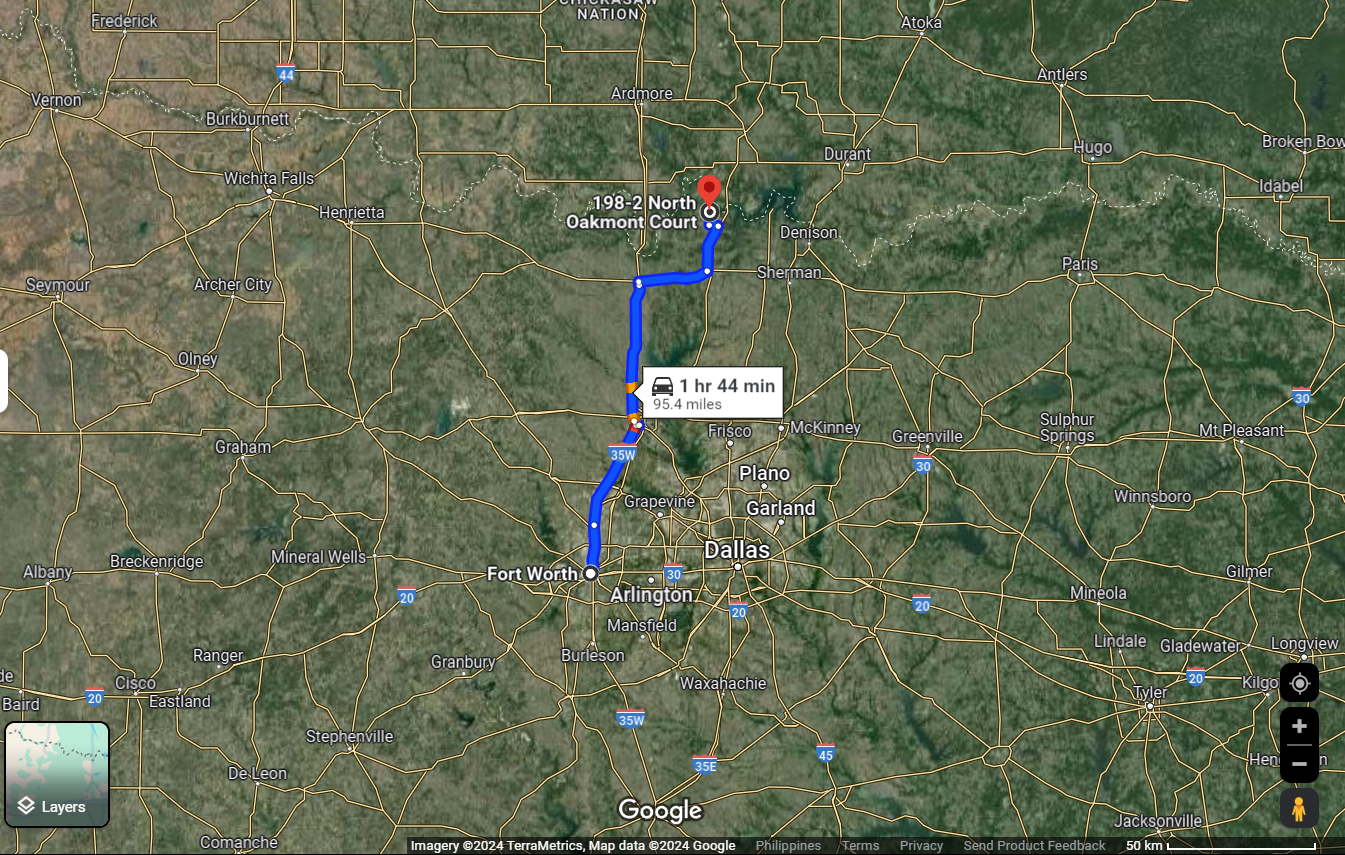The image size is (1345, 855).
Task: Expand the collapsed side panel handle
Action: [4, 380]
